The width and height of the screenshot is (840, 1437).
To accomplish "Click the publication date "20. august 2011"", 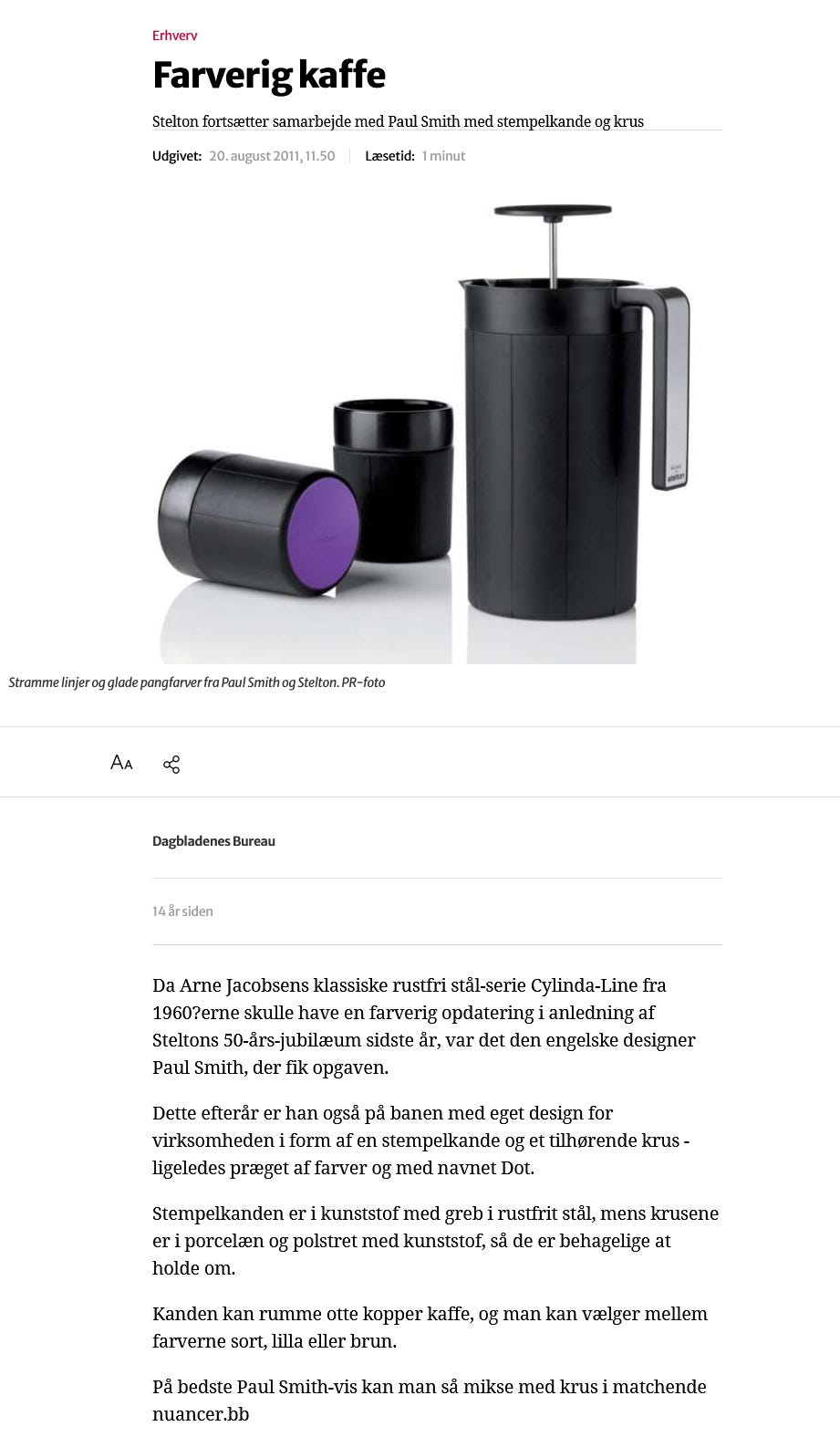I will point(270,156).
